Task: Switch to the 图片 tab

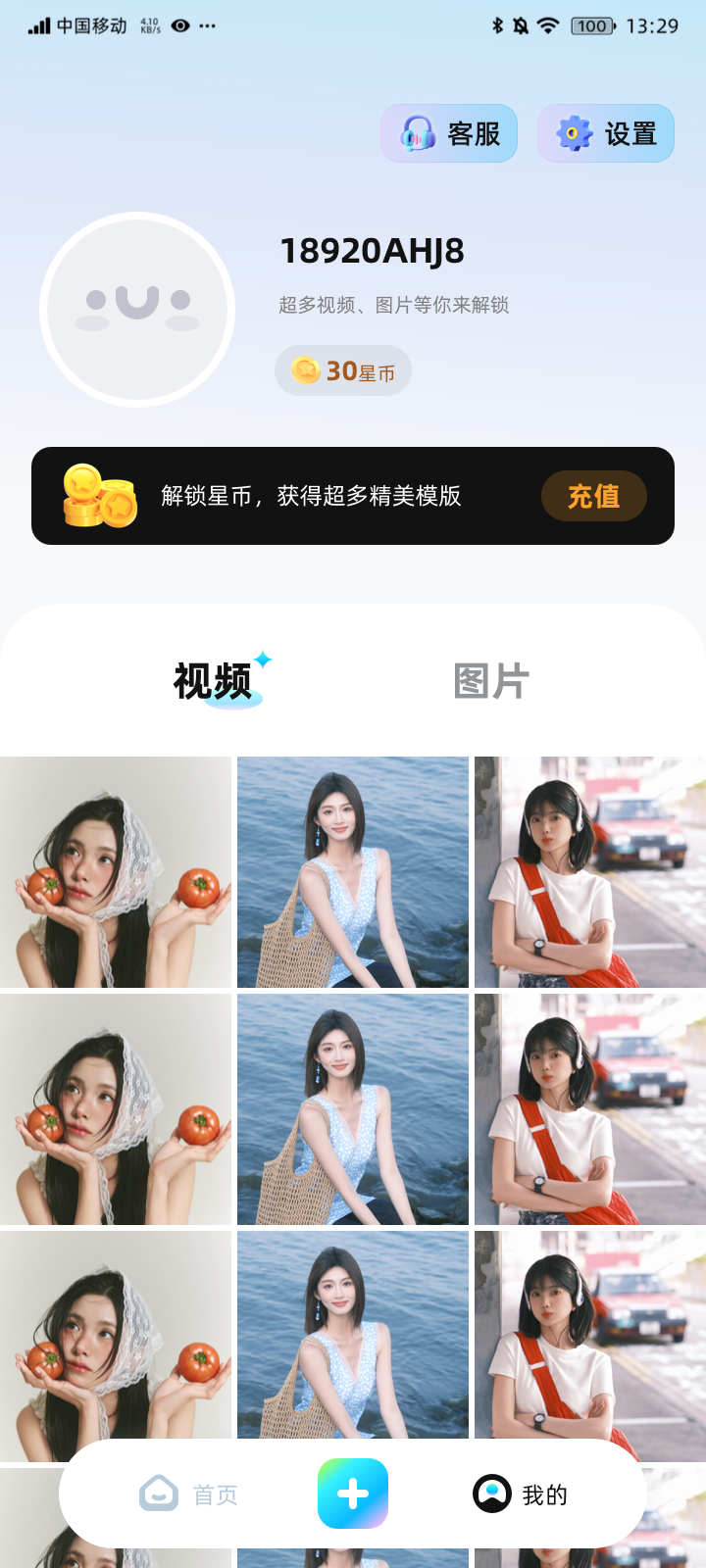Action: pos(491,681)
